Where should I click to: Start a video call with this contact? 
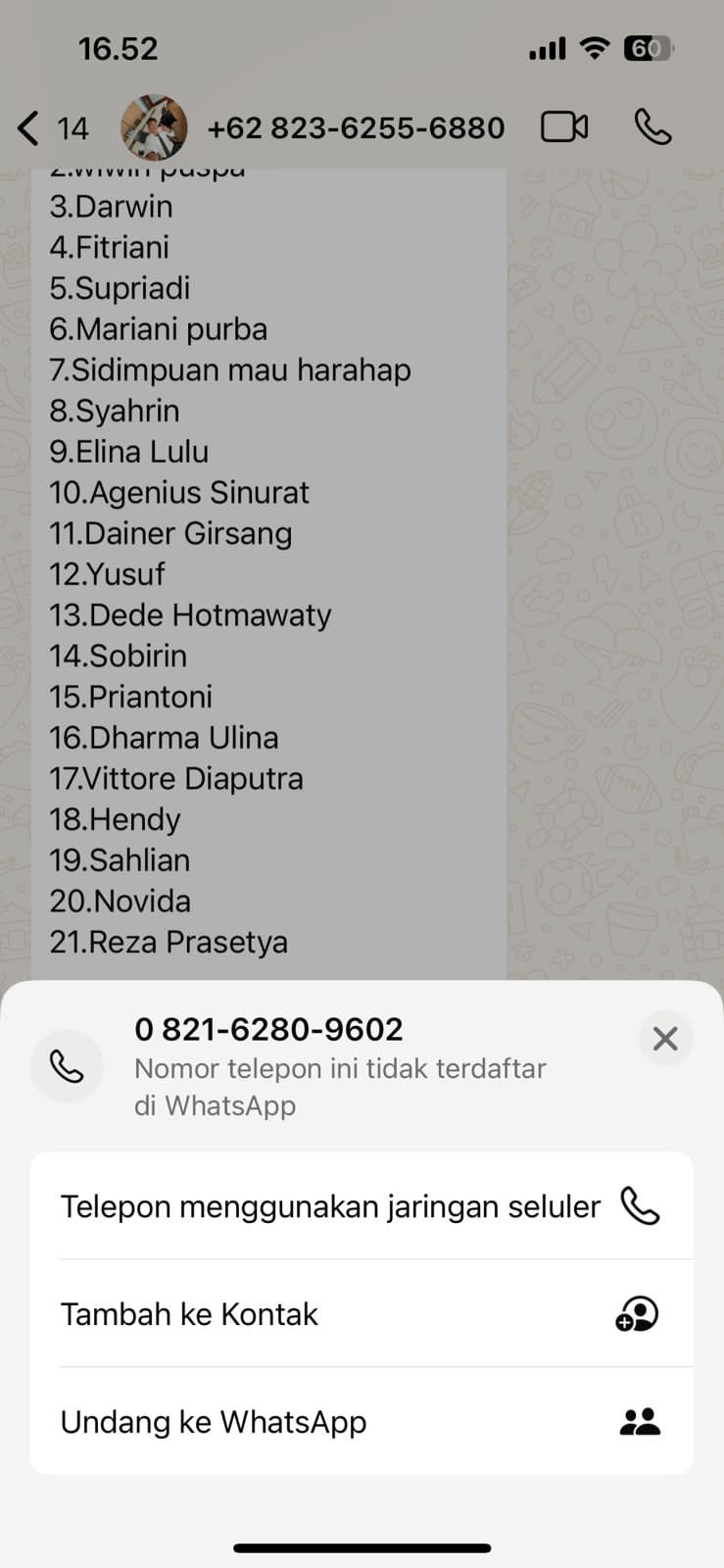point(564,127)
